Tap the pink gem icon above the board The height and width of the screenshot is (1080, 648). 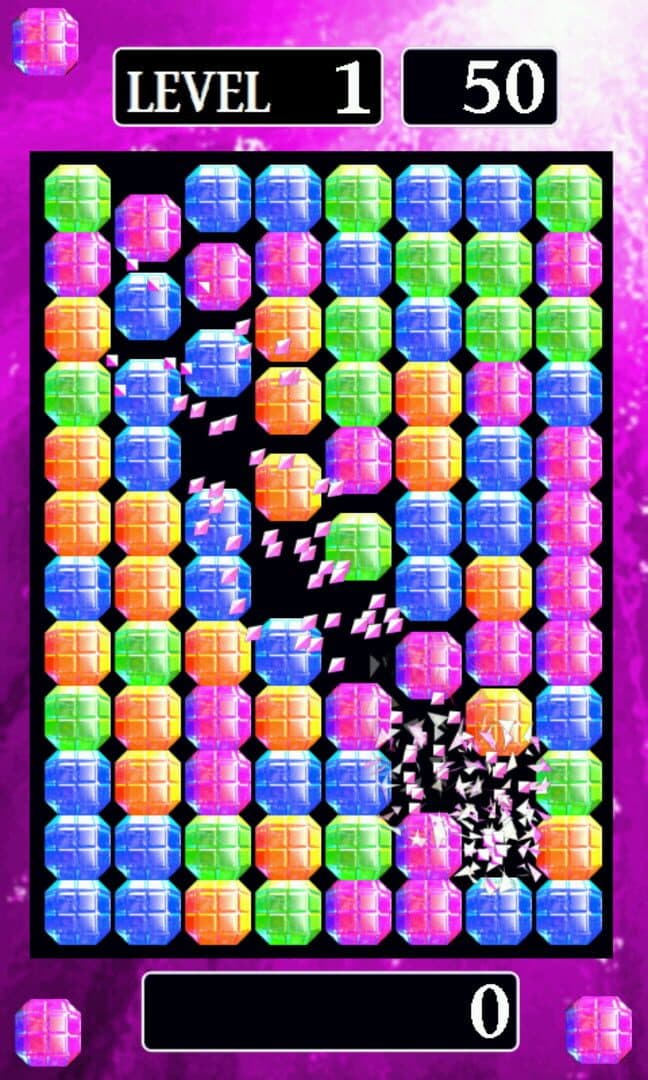(x=45, y=40)
